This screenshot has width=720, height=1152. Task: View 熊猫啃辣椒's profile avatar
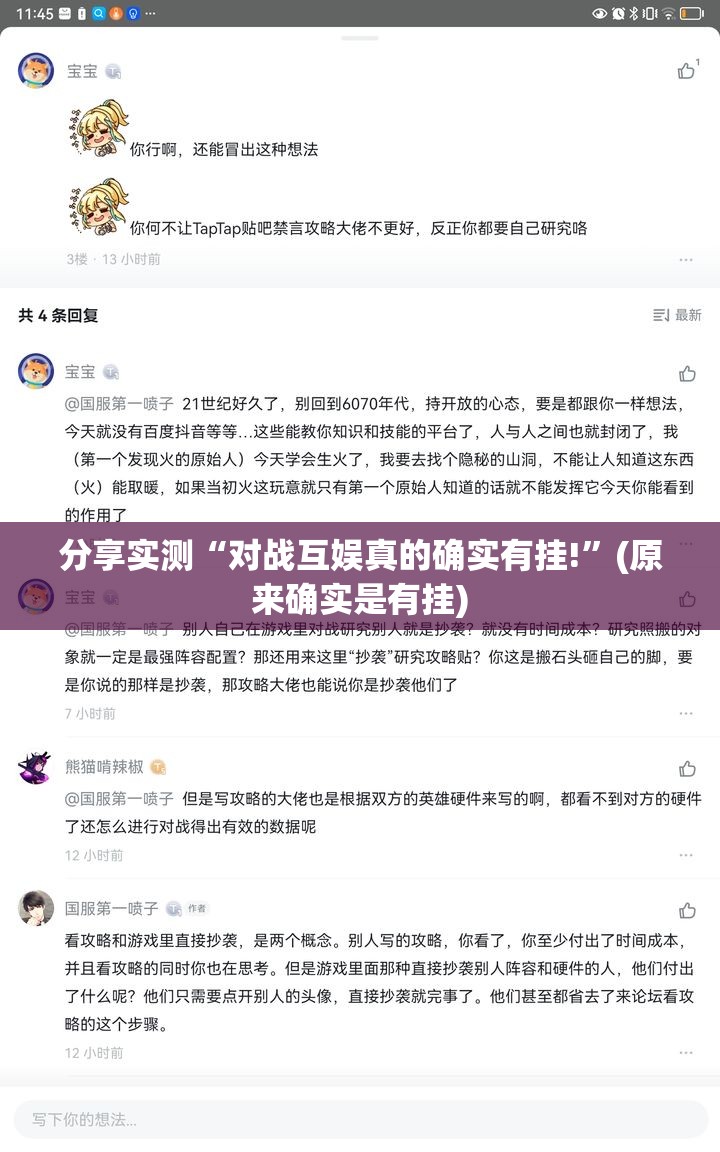[x=36, y=767]
